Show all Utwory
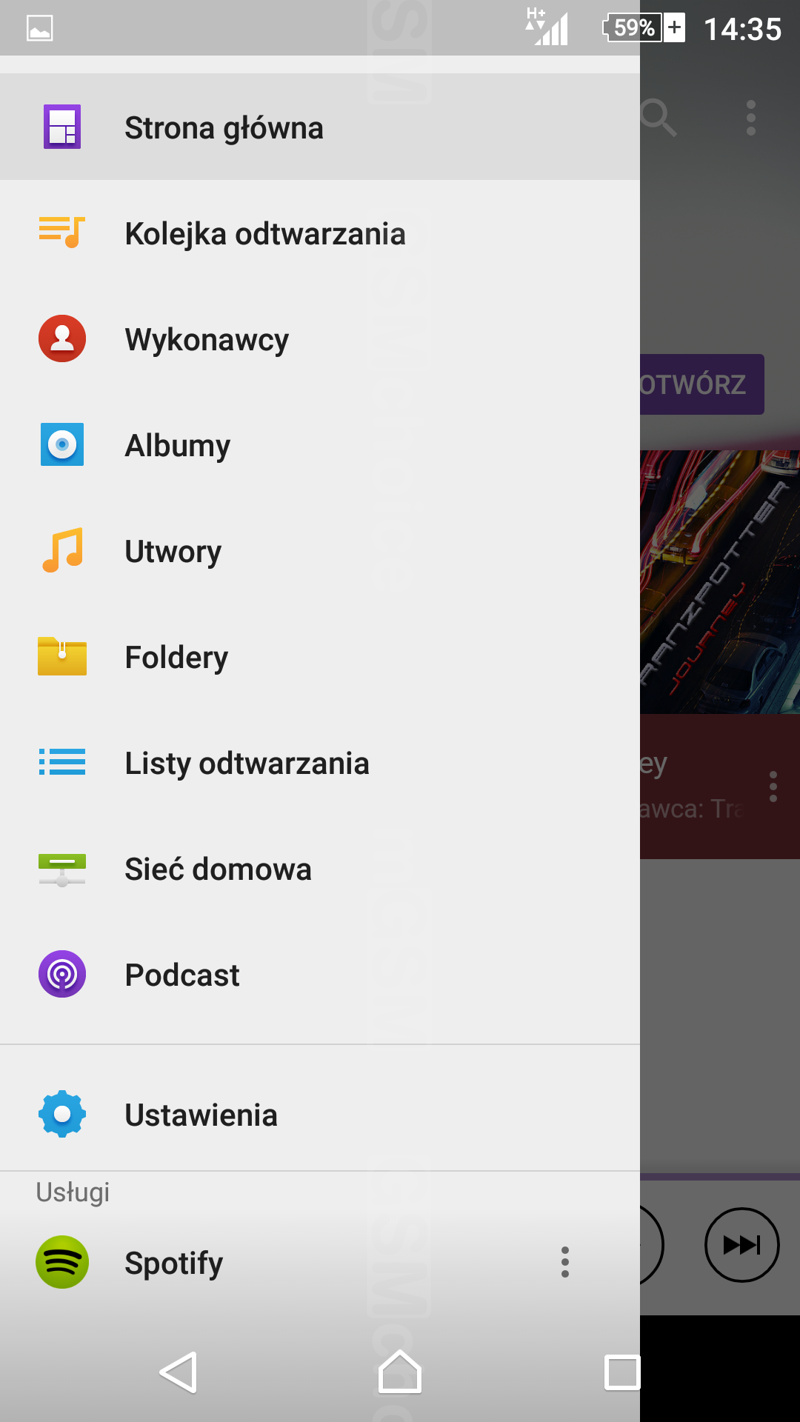The height and width of the screenshot is (1422, 800). [x=172, y=552]
